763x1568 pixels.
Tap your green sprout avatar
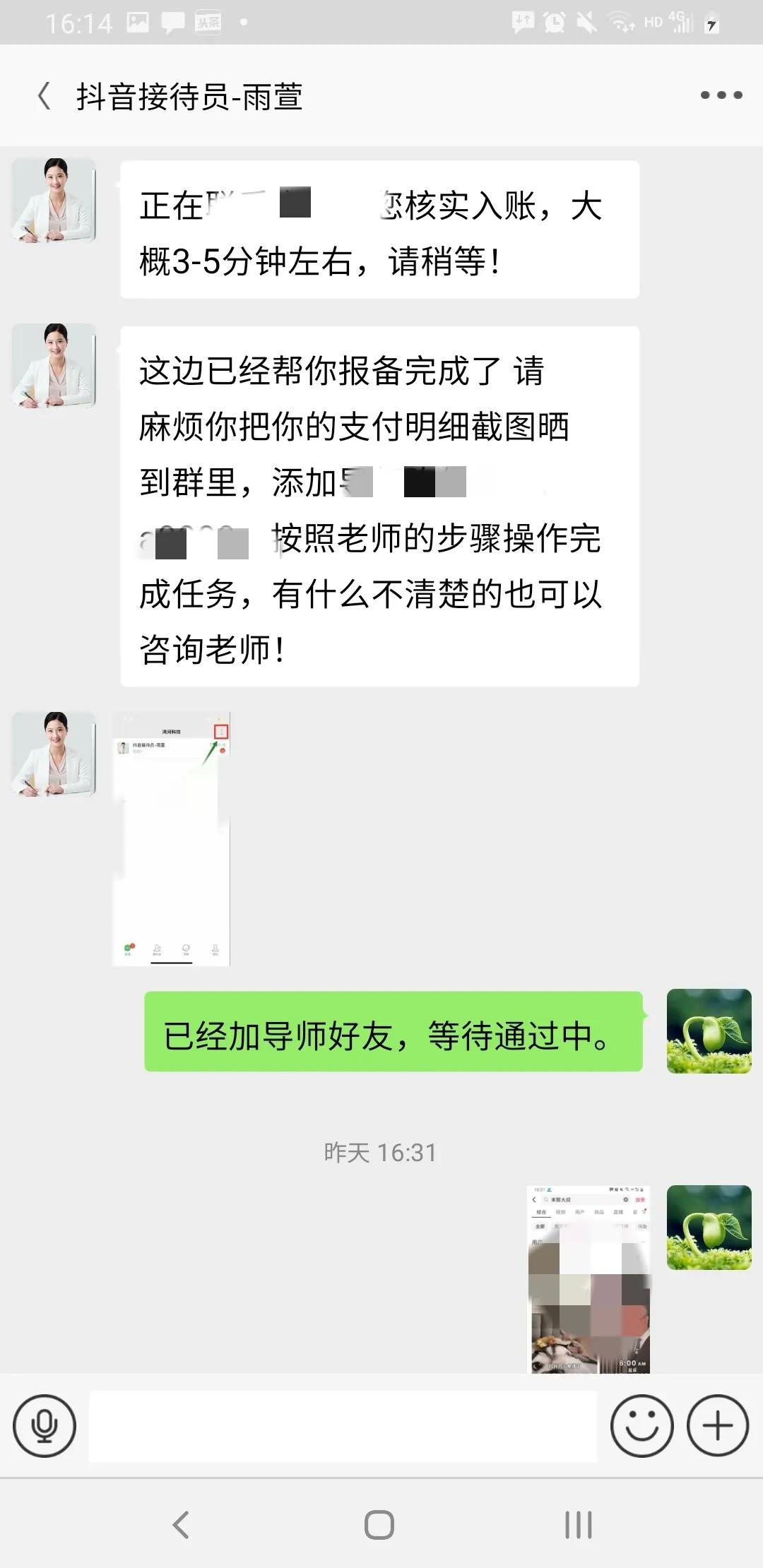click(x=709, y=1033)
